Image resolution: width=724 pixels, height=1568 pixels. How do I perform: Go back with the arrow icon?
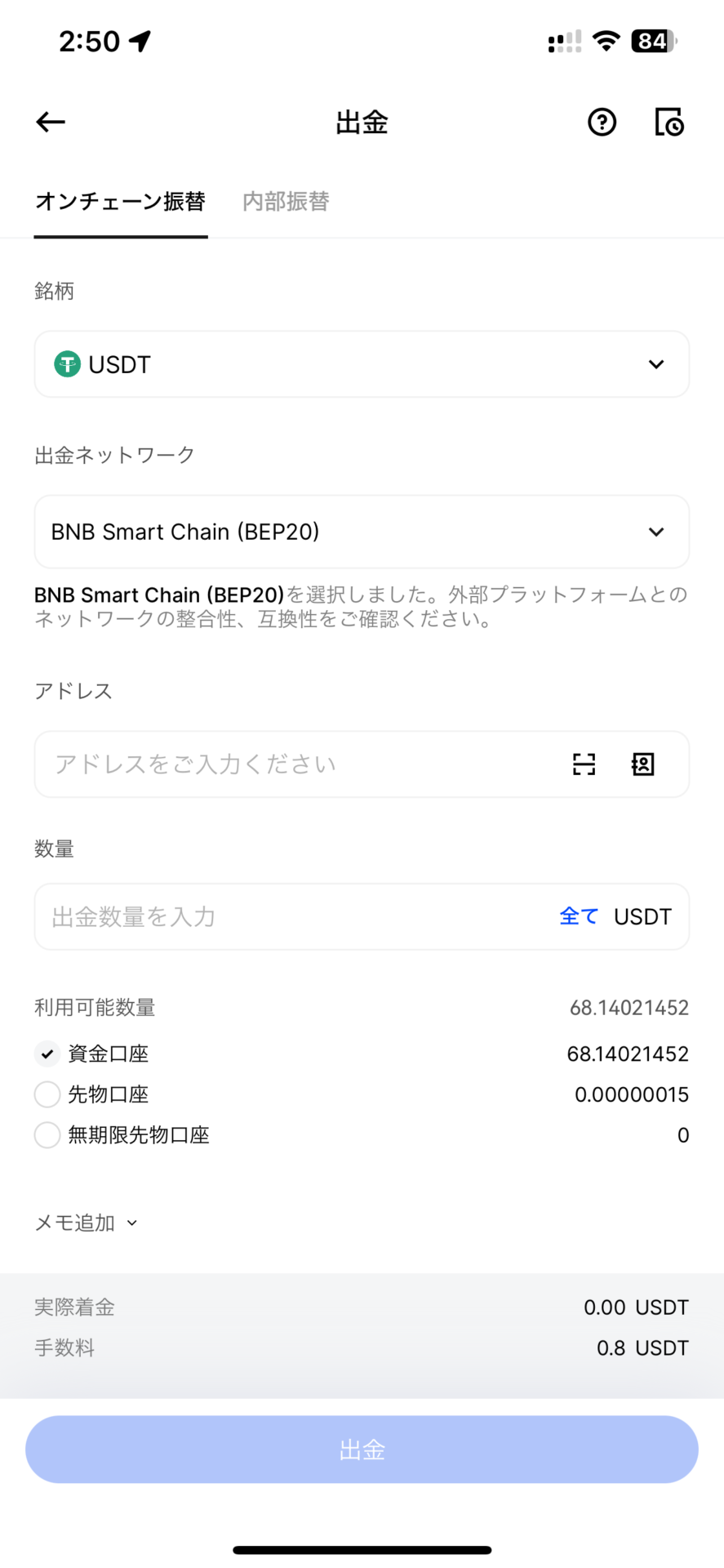click(x=51, y=122)
